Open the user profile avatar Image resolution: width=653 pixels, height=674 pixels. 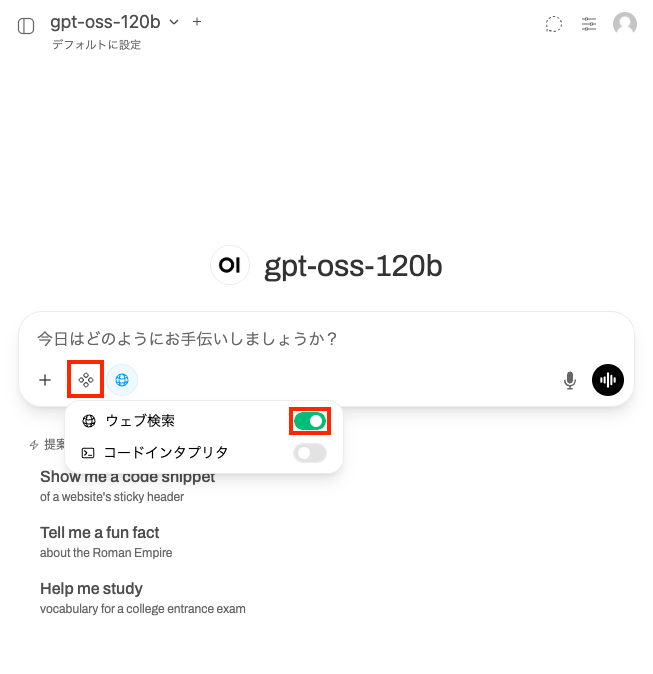coord(625,24)
